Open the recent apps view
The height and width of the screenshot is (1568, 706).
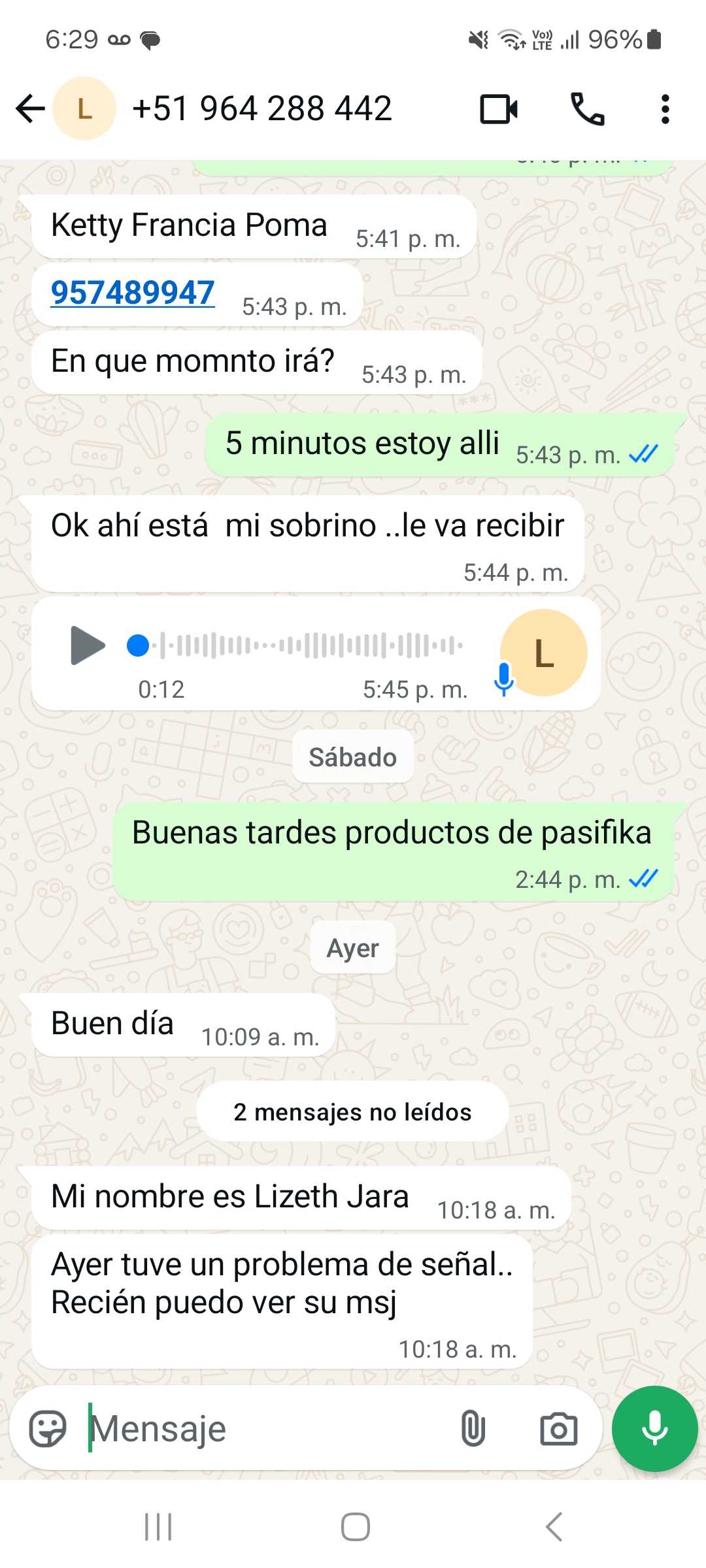[x=158, y=1527]
